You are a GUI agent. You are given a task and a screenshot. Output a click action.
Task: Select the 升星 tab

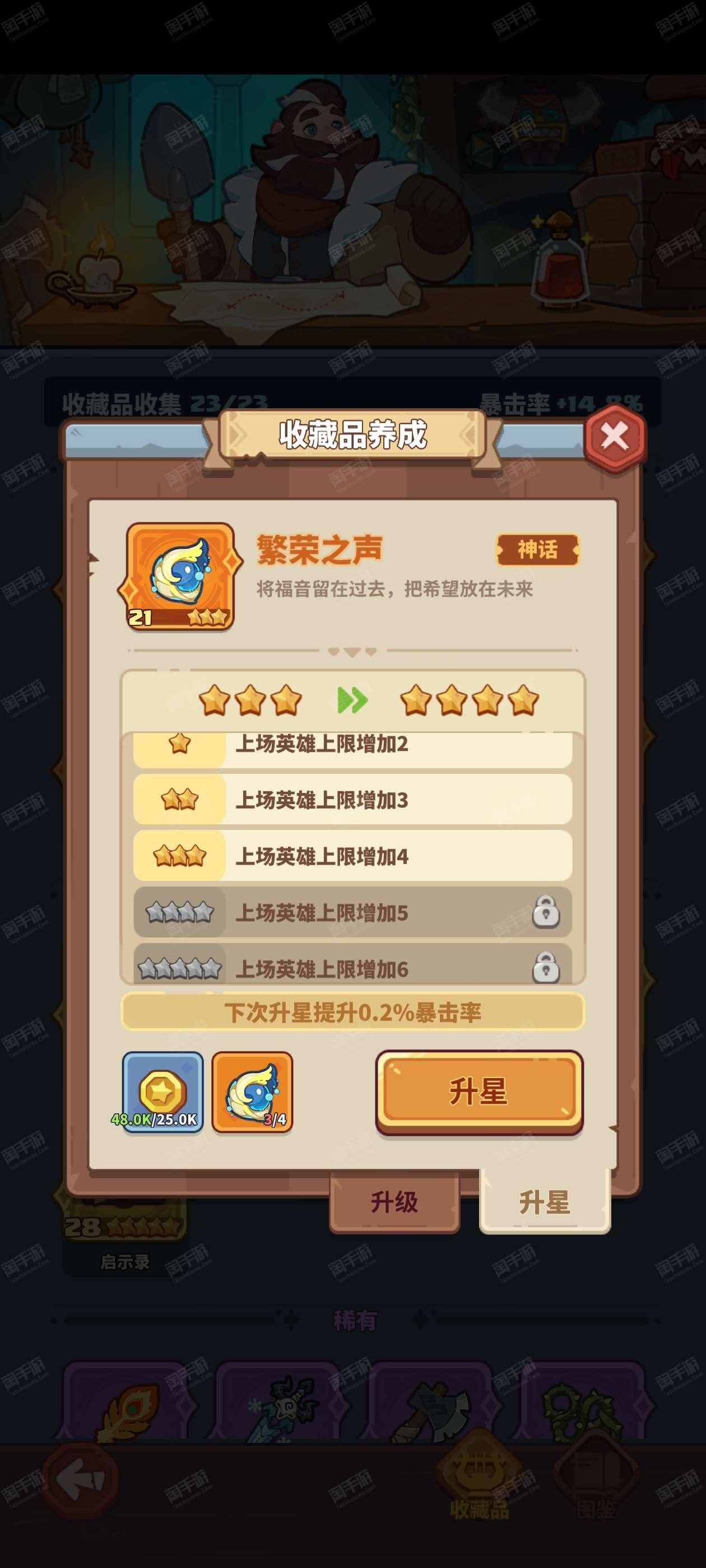tap(545, 1202)
